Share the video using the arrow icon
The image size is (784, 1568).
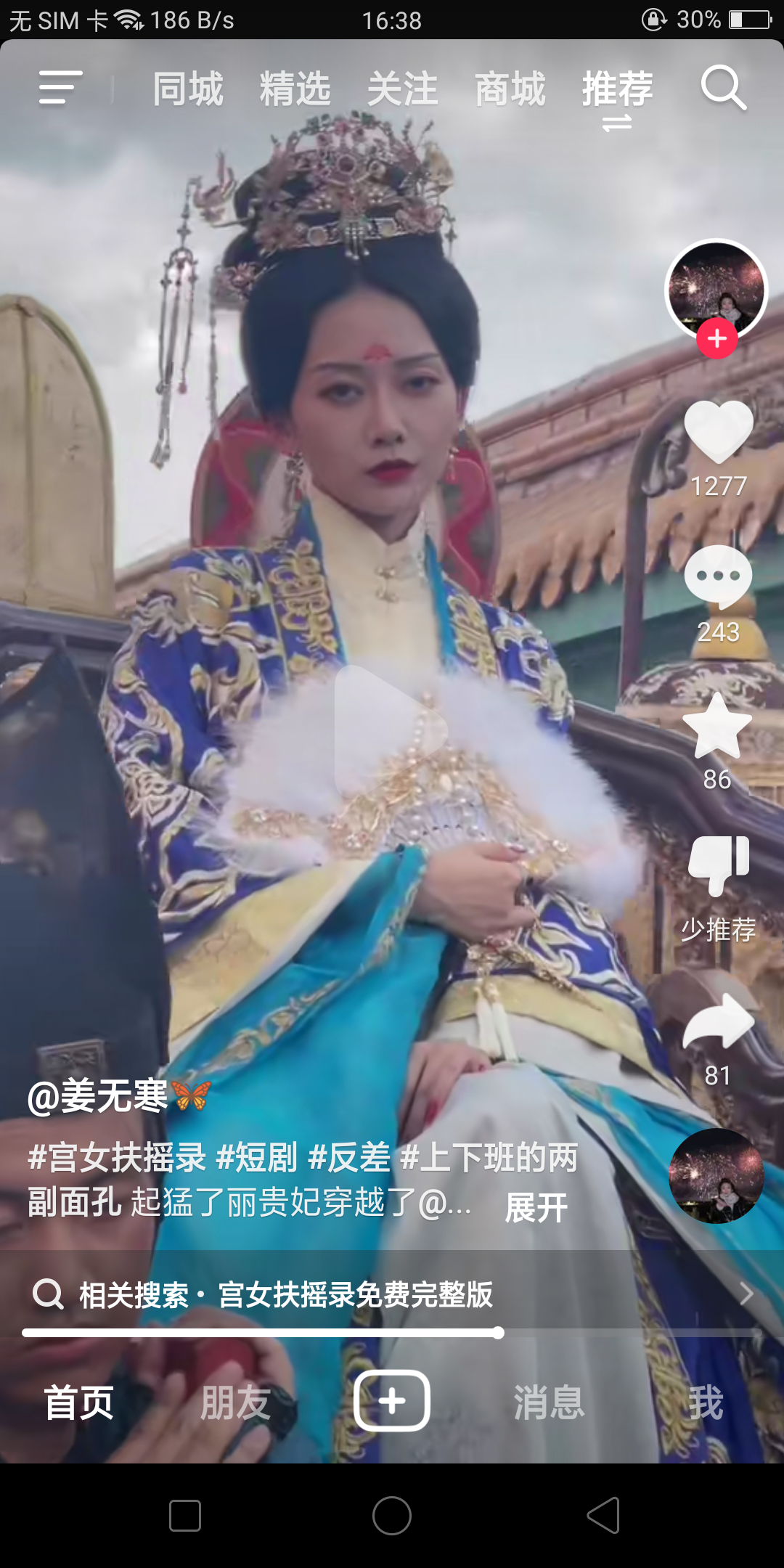tap(719, 1021)
